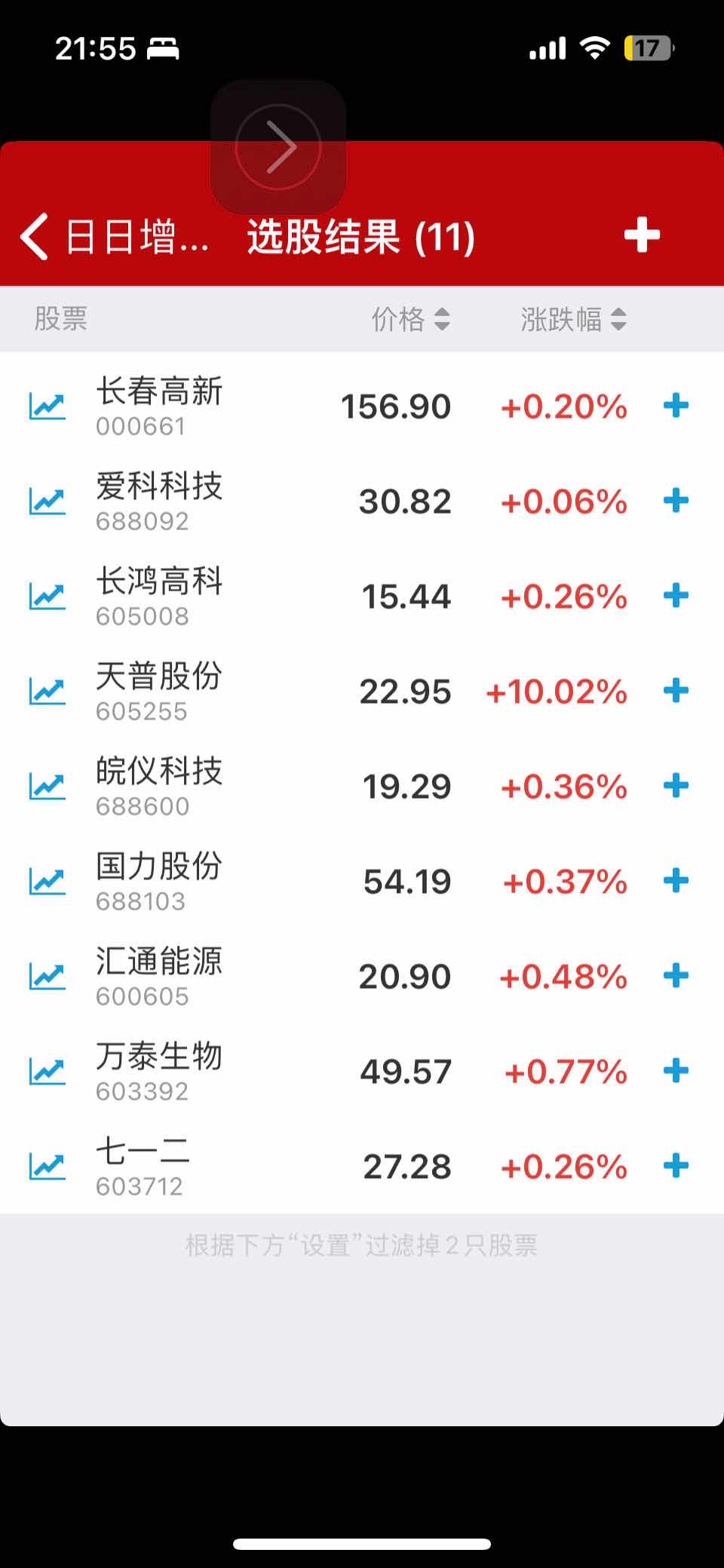Add 长鸿高科 to watchlist
Screen dimensions: 724x1568
(676, 596)
